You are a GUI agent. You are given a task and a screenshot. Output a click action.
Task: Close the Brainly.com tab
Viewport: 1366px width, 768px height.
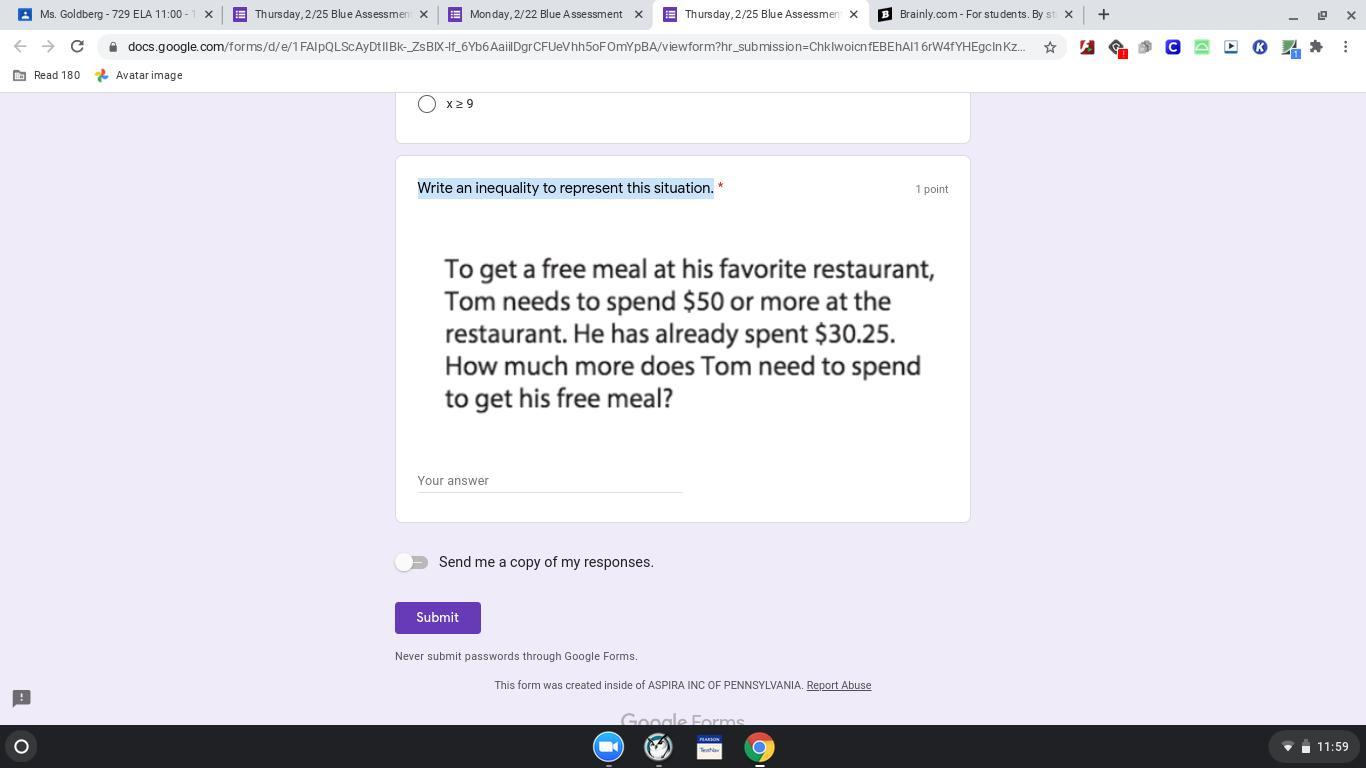point(1068,15)
